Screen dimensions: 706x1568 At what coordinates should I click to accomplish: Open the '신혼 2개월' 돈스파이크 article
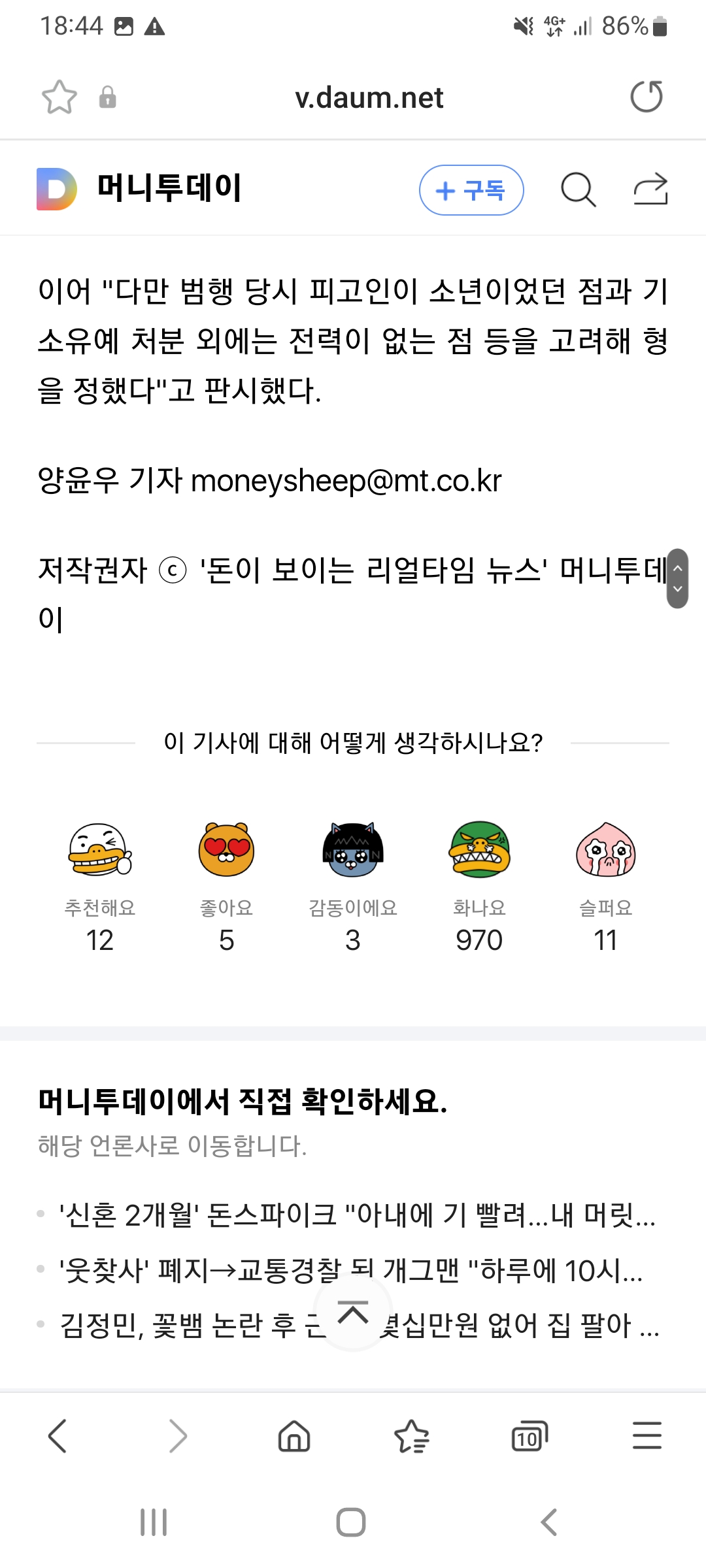[356, 1215]
